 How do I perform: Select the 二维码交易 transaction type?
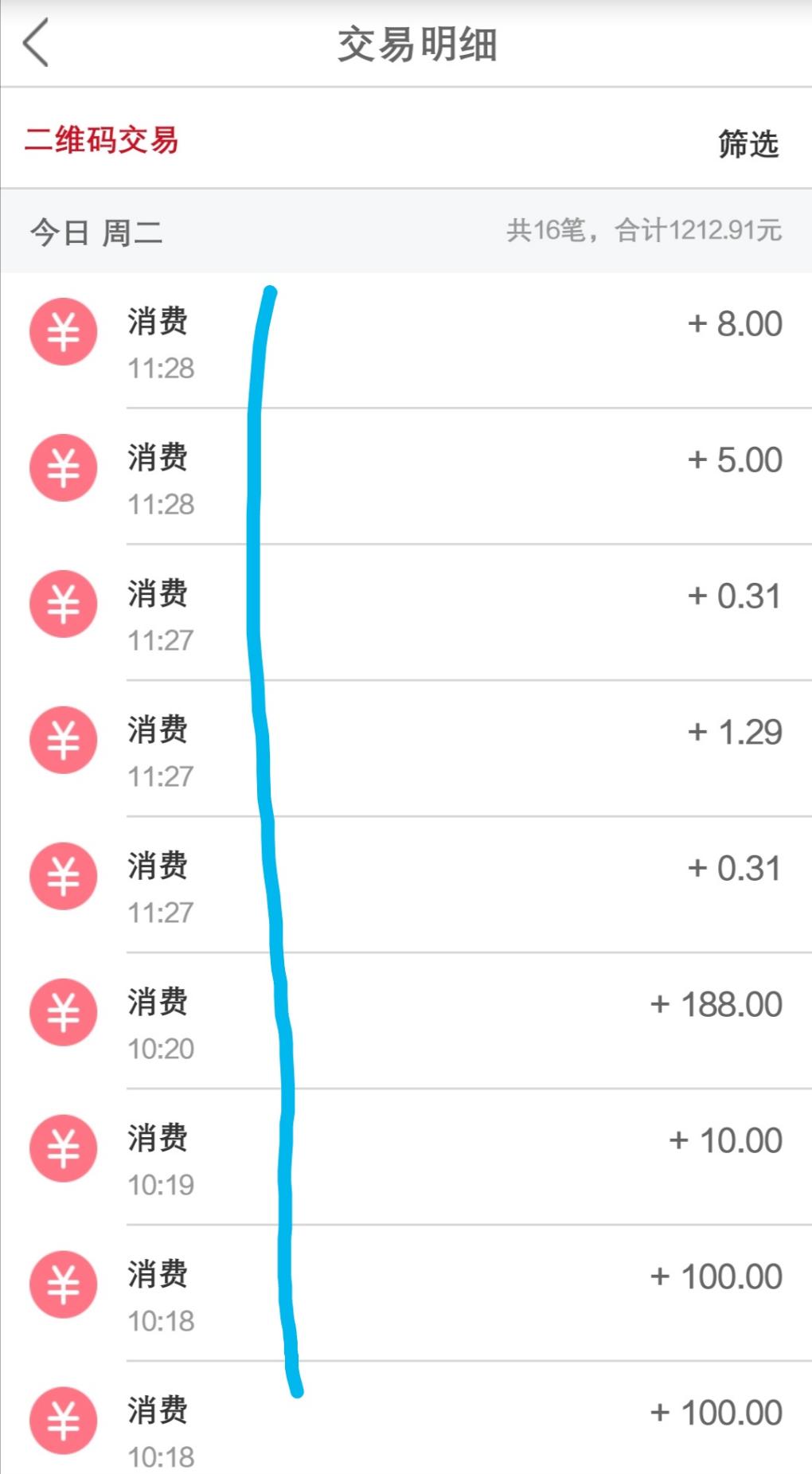click(x=101, y=140)
